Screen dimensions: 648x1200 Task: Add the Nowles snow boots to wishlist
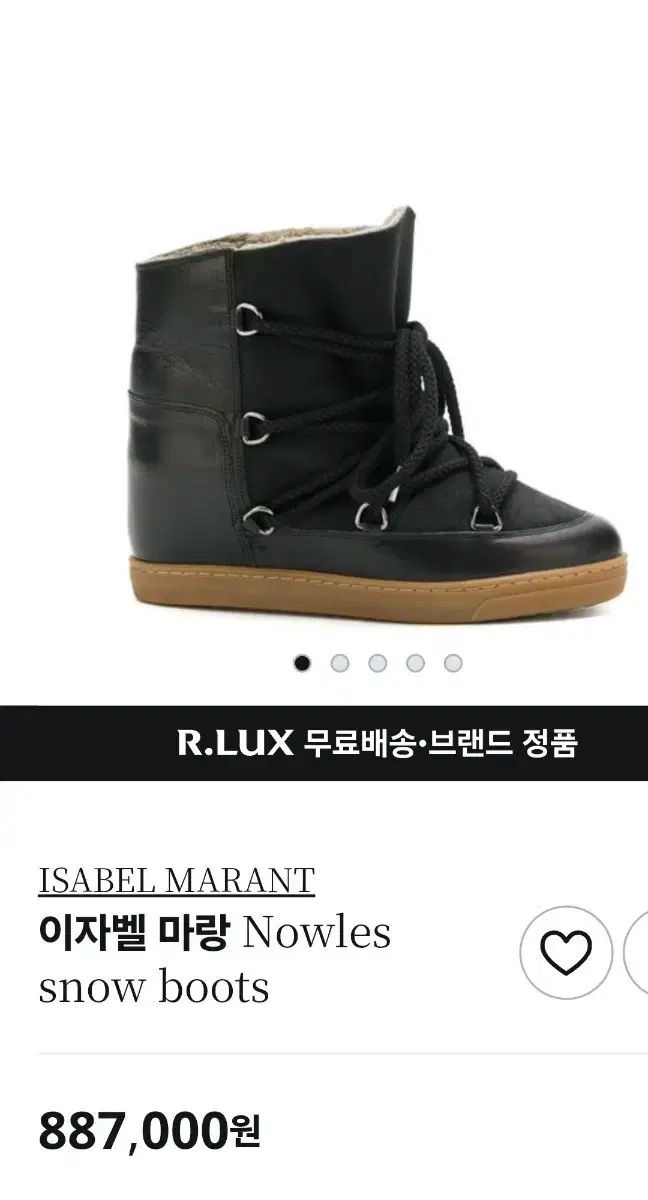[x=565, y=951]
